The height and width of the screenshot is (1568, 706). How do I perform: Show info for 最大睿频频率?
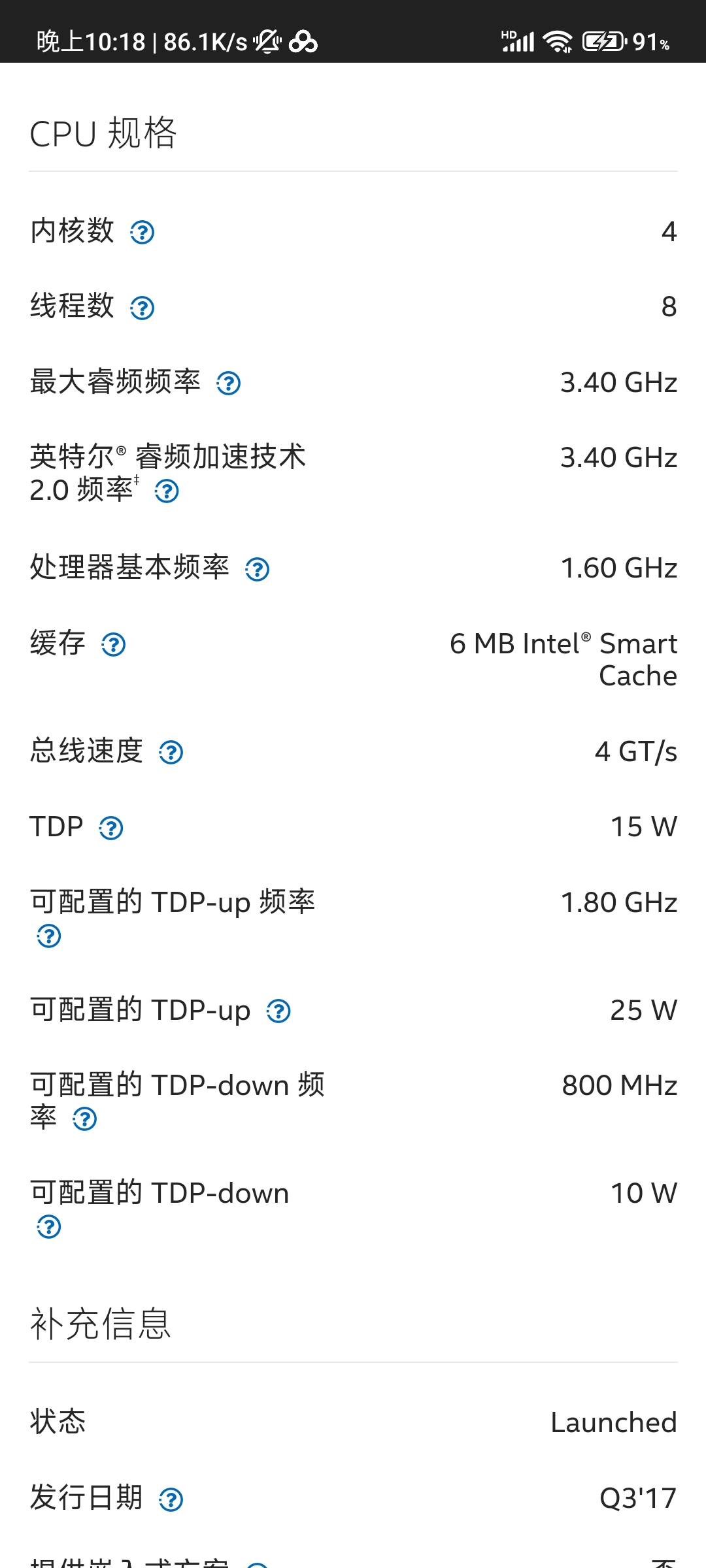(x=228, y=384)
